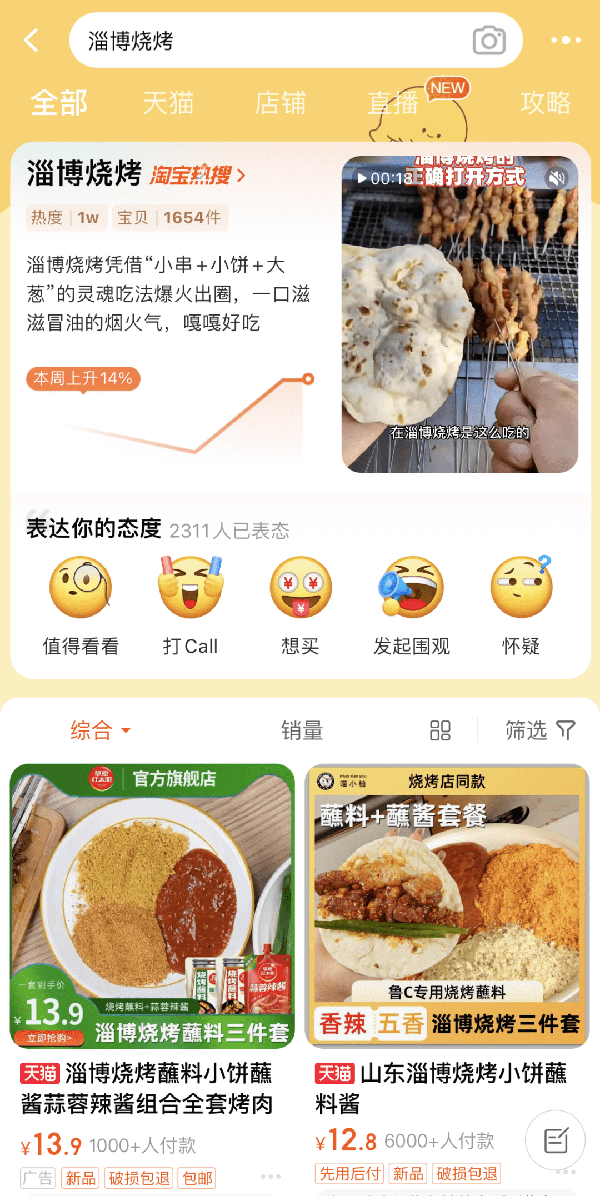This screenshot has width=600, height=1196.
Task: Select the 值得看看 reaction
Action: click(x=80, y=605)
